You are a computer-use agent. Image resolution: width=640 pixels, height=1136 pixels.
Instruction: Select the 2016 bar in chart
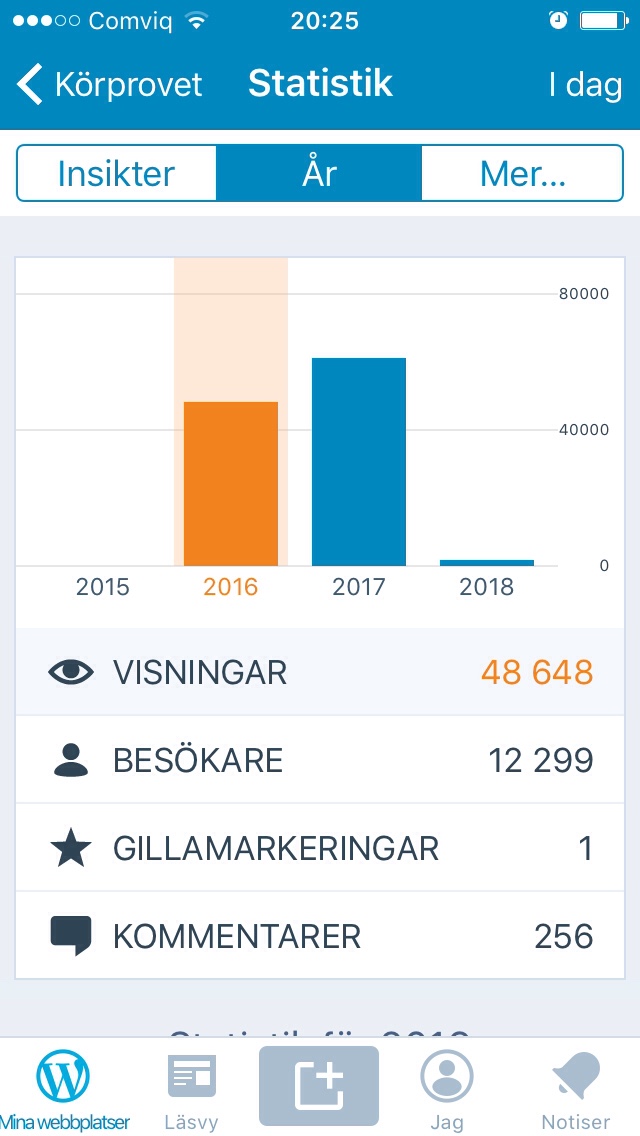pos(231,484)
